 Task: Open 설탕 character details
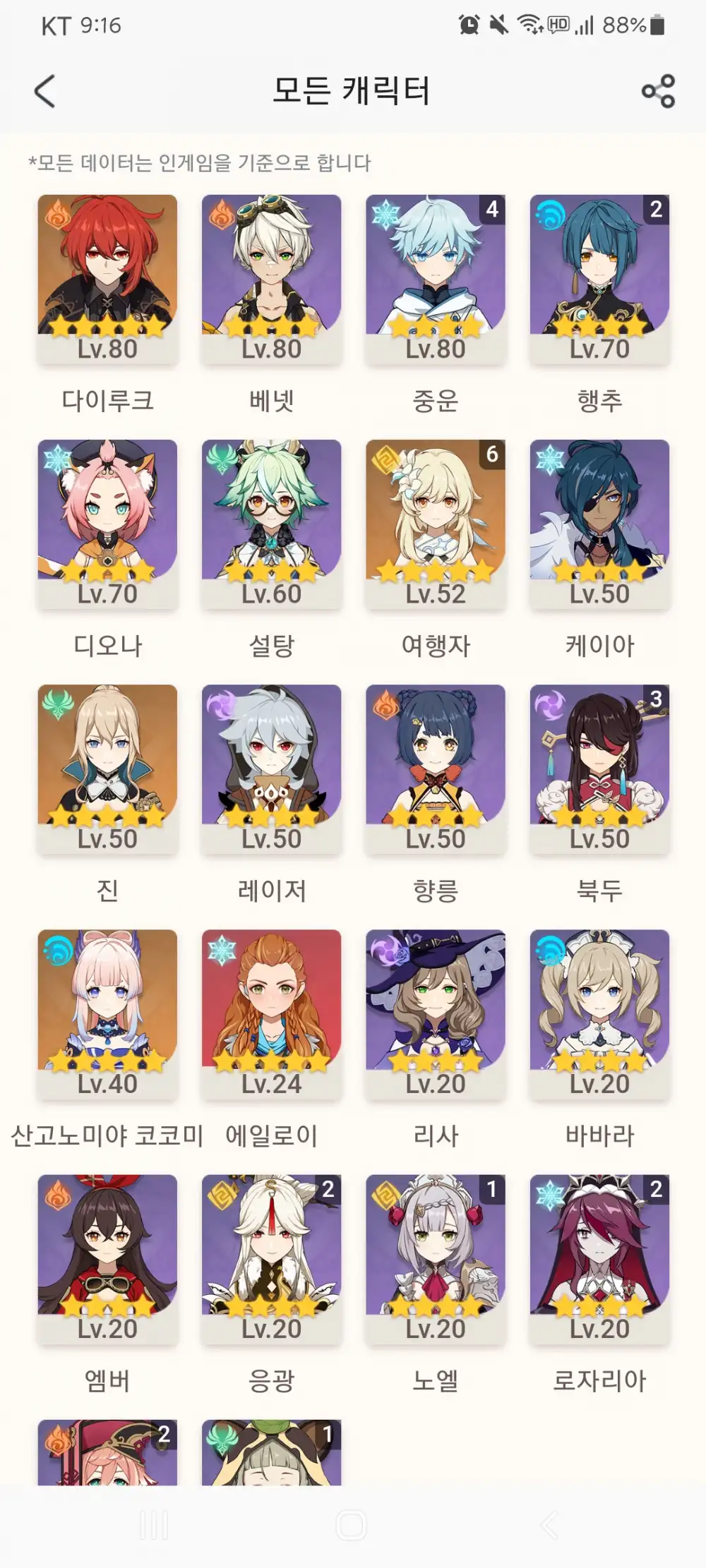click(x=272, y=524)
